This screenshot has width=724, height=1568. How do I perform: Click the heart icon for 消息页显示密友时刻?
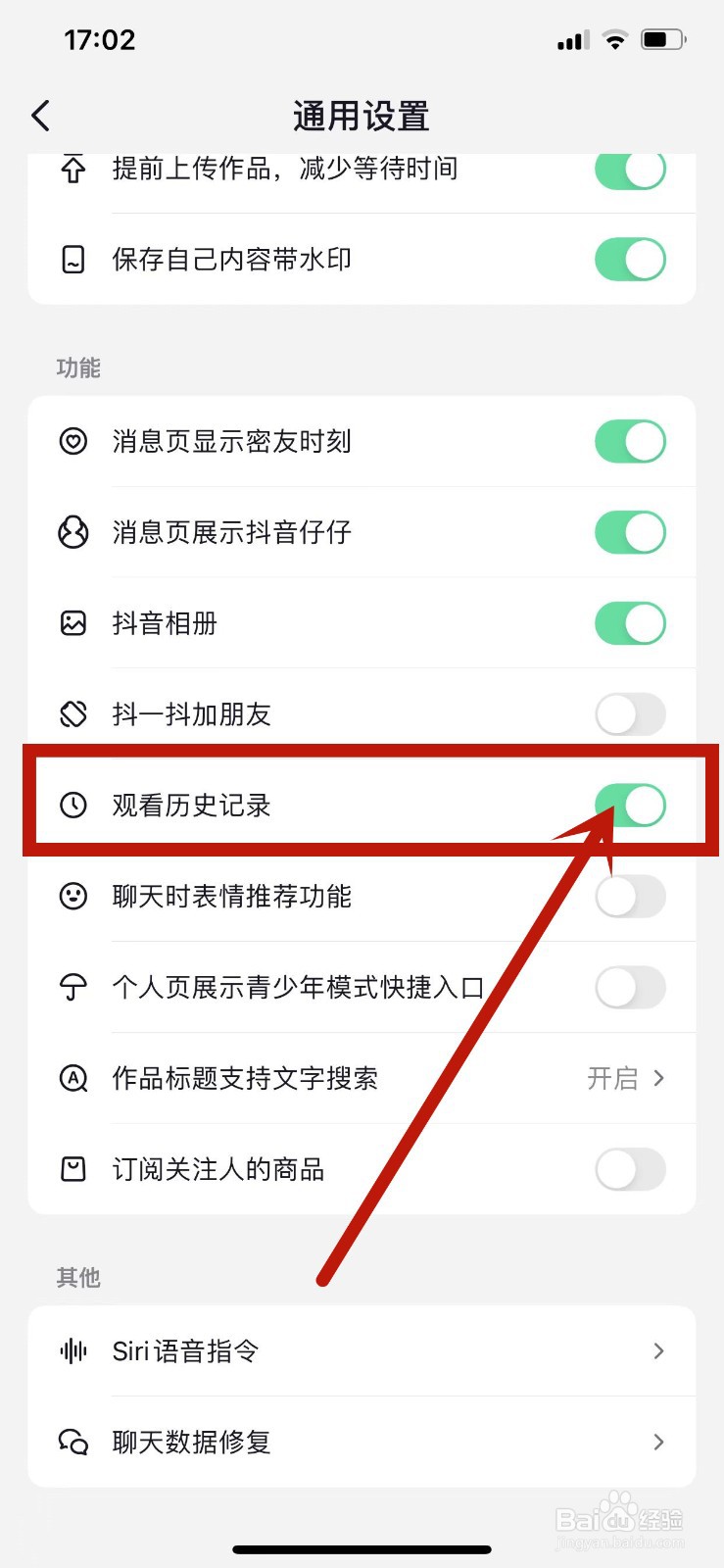click(72, 441)
